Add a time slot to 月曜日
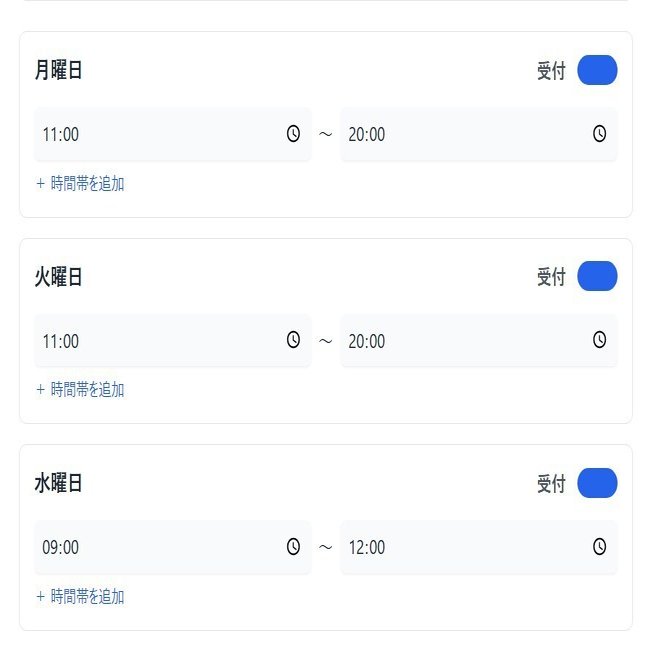 coord(81,184)
